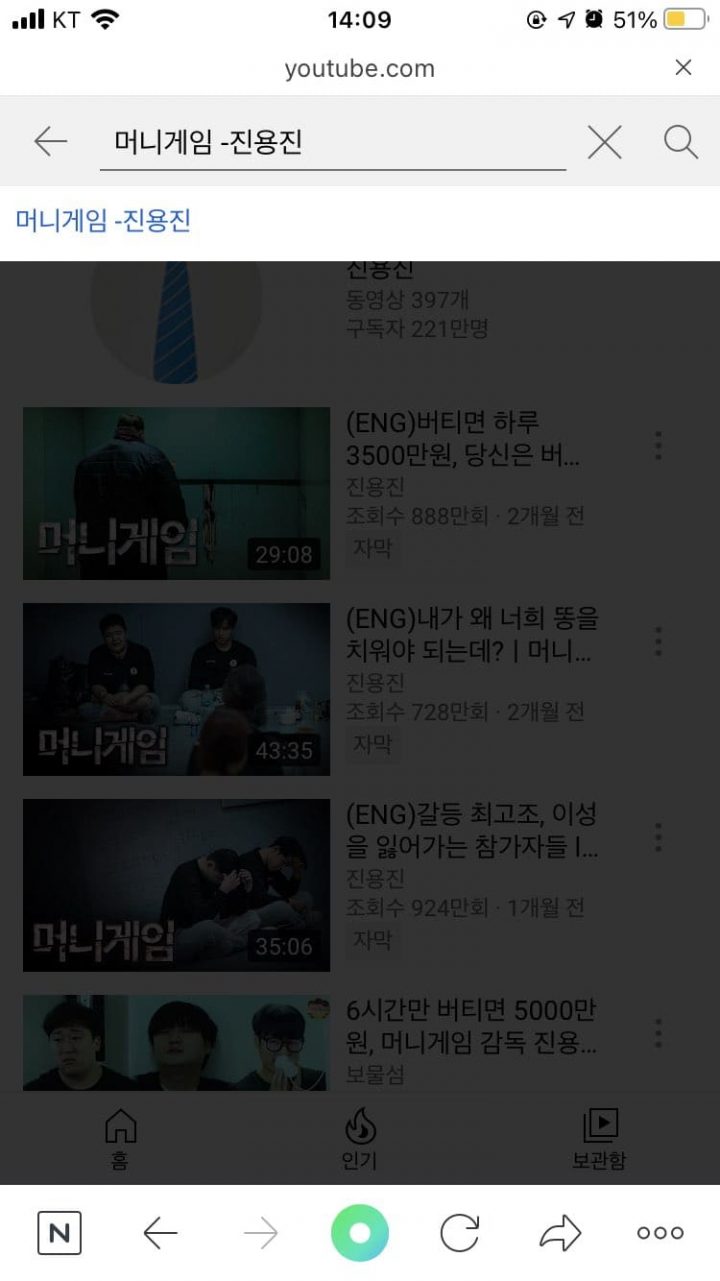The height and width of the screenshot is (1281, 720).
Task: Open the browser's three-dot menu
Action: (660, 1233)
